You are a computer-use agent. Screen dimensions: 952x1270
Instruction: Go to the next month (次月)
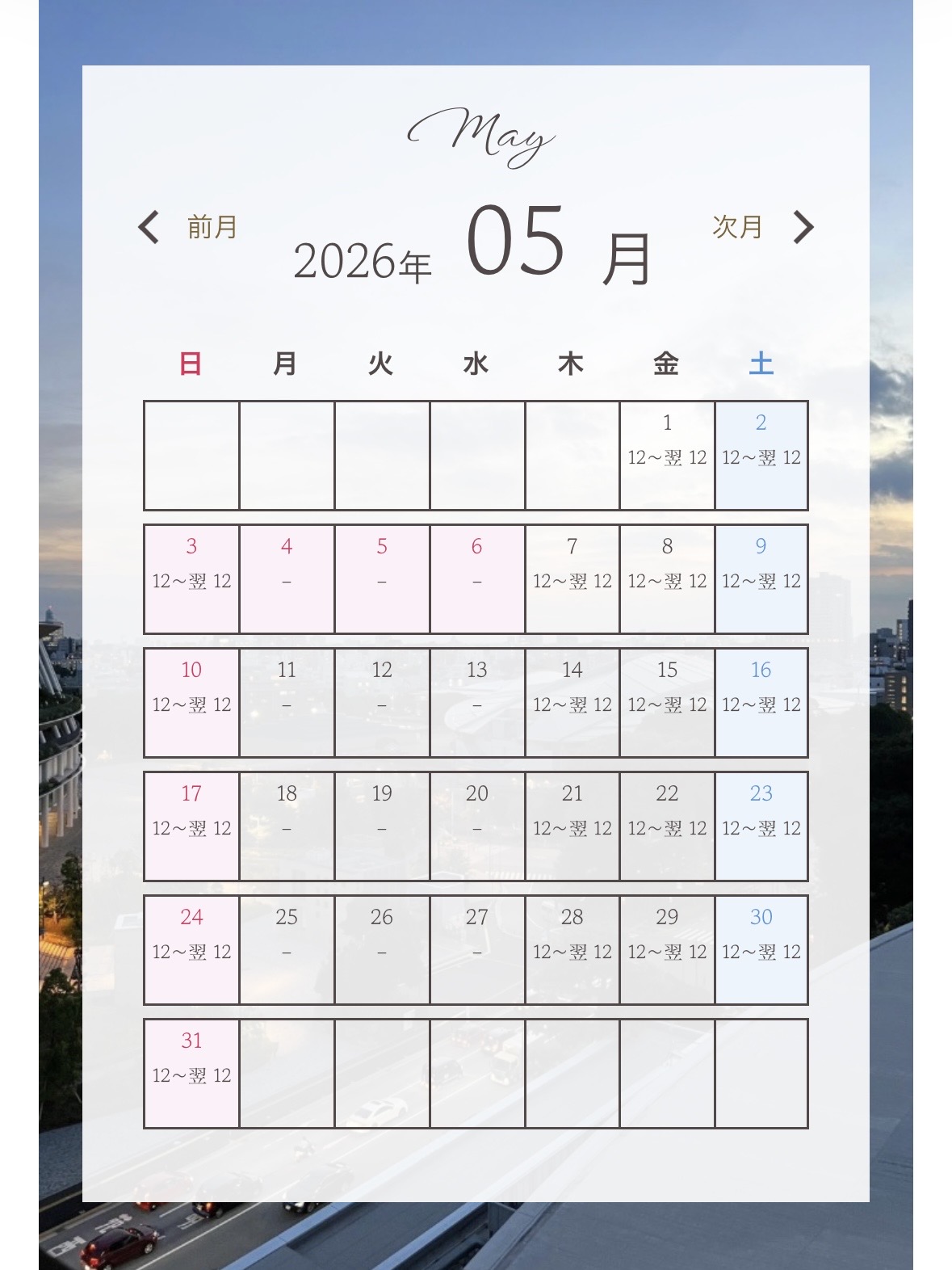click(x=761, y=227)
